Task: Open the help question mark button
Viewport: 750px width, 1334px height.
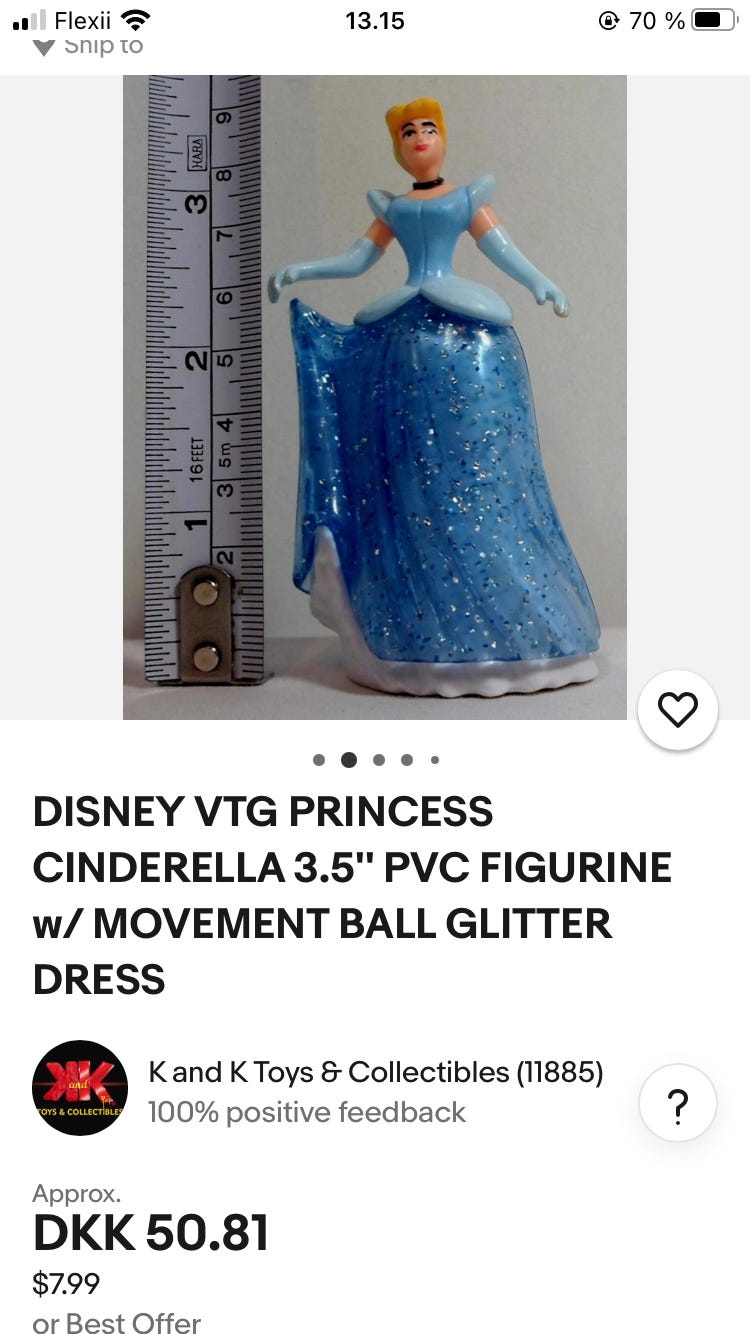Action: tap(677, 1104)
